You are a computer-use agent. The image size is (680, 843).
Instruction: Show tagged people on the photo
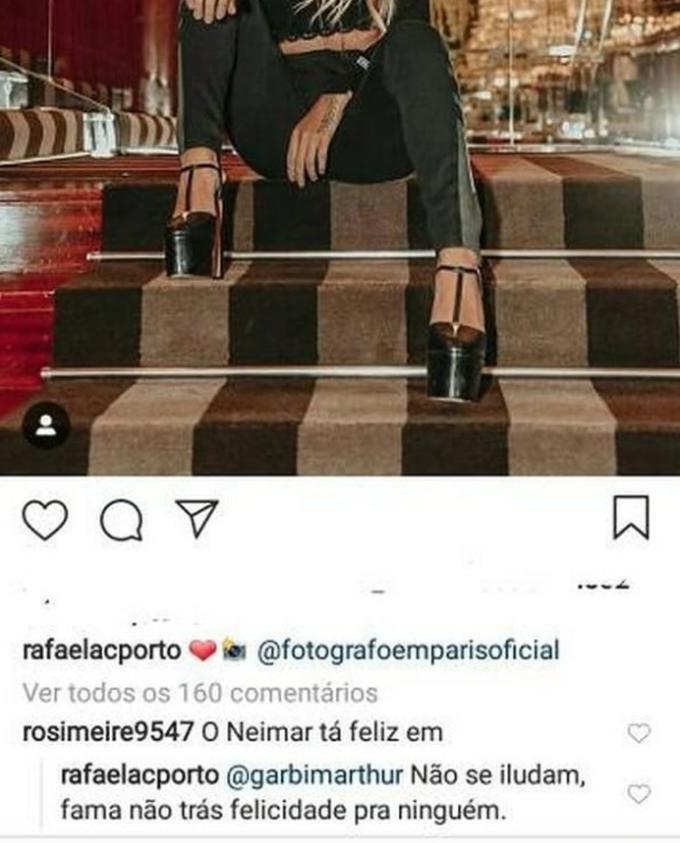click(x=46, y=425)
